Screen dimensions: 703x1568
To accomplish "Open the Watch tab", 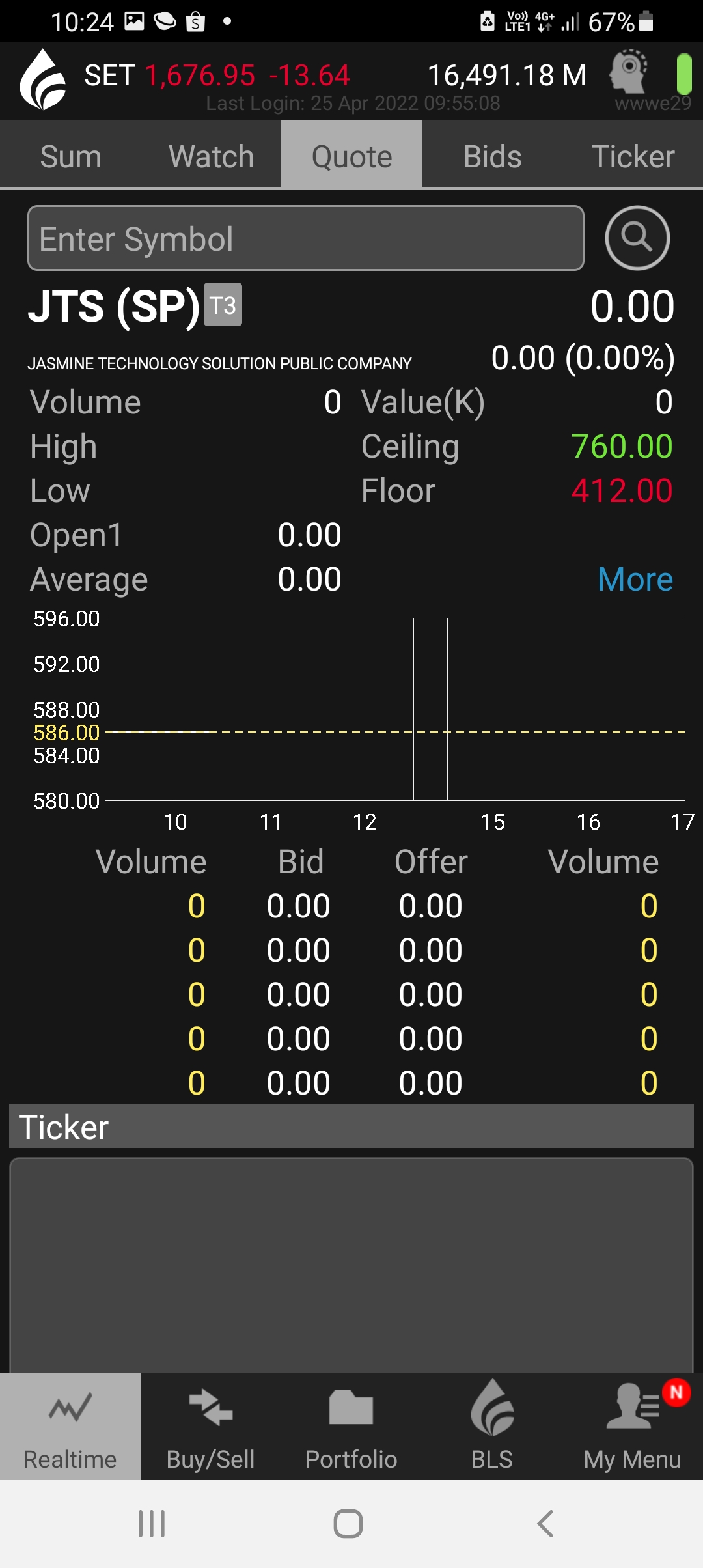I will pyautogui.click(x=211, y=156).
